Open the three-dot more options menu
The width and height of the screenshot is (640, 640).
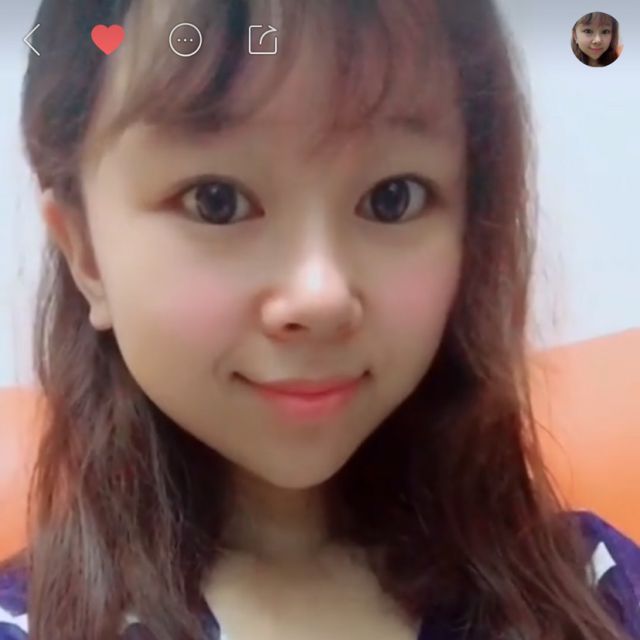[185, 40]
